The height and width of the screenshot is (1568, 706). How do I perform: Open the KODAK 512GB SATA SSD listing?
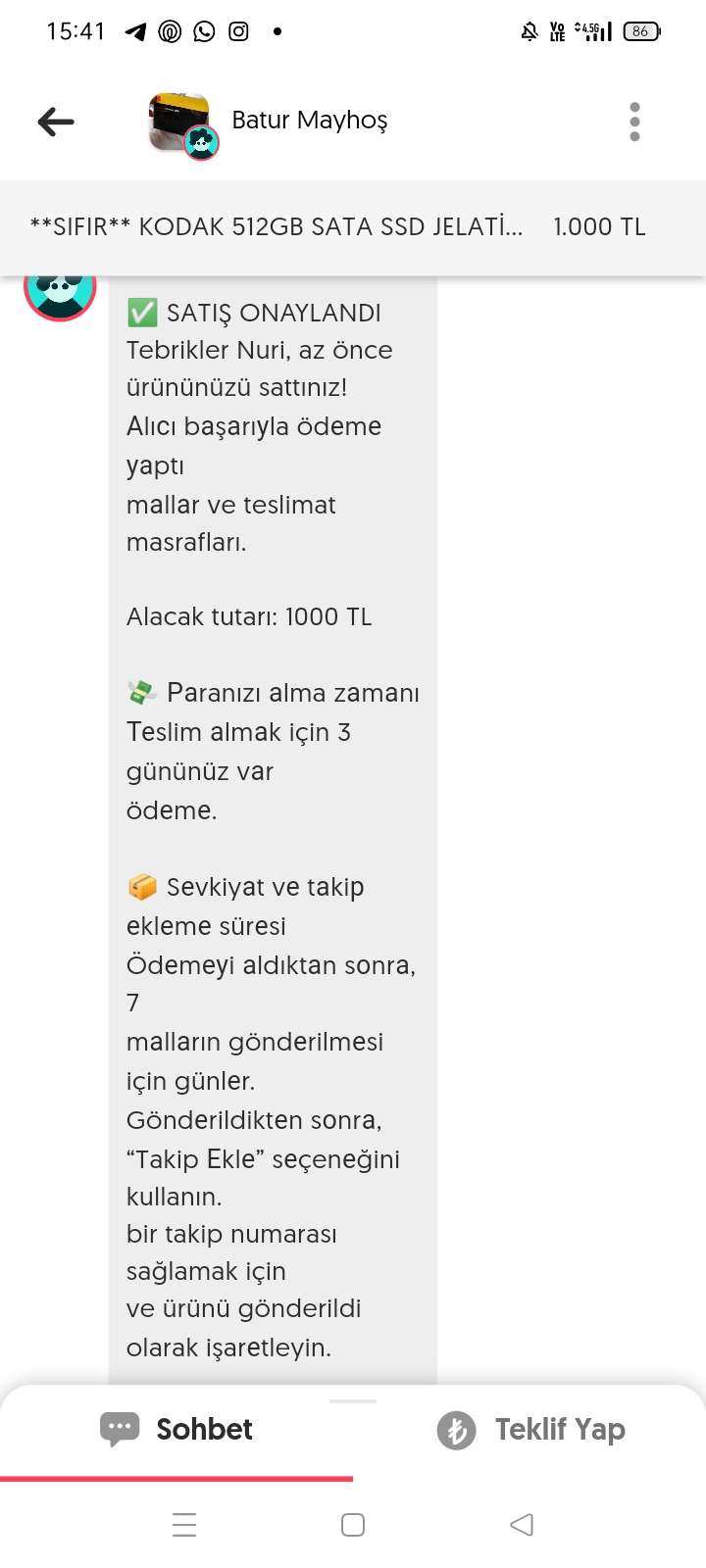[x=277, y=227]
